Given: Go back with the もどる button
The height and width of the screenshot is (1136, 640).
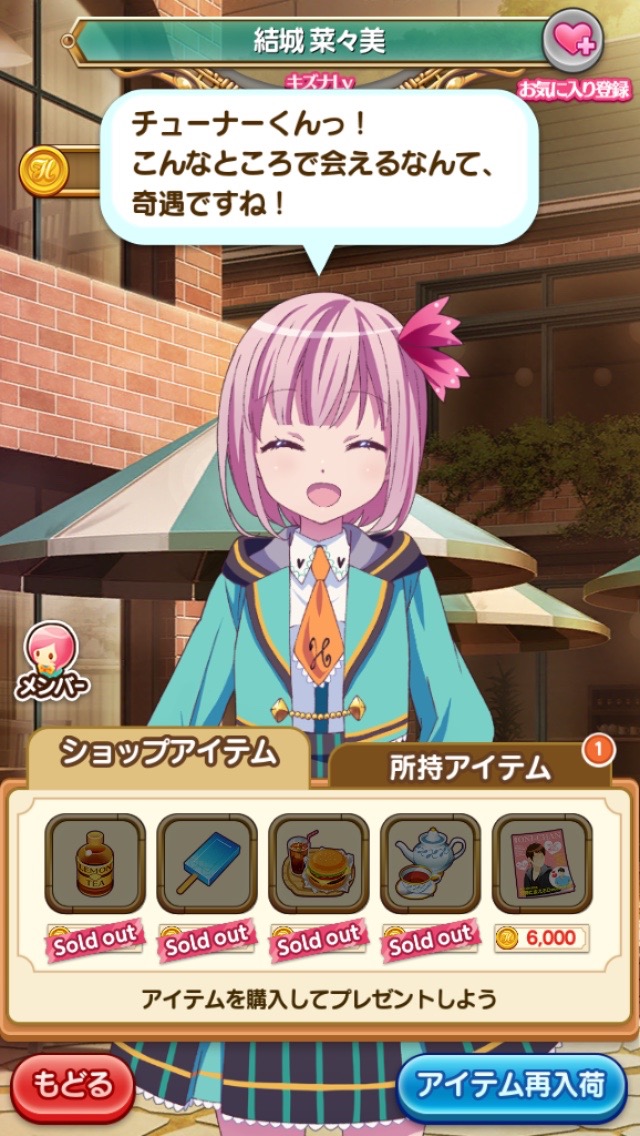Looking at the screenshot, I should [72, 1086].
